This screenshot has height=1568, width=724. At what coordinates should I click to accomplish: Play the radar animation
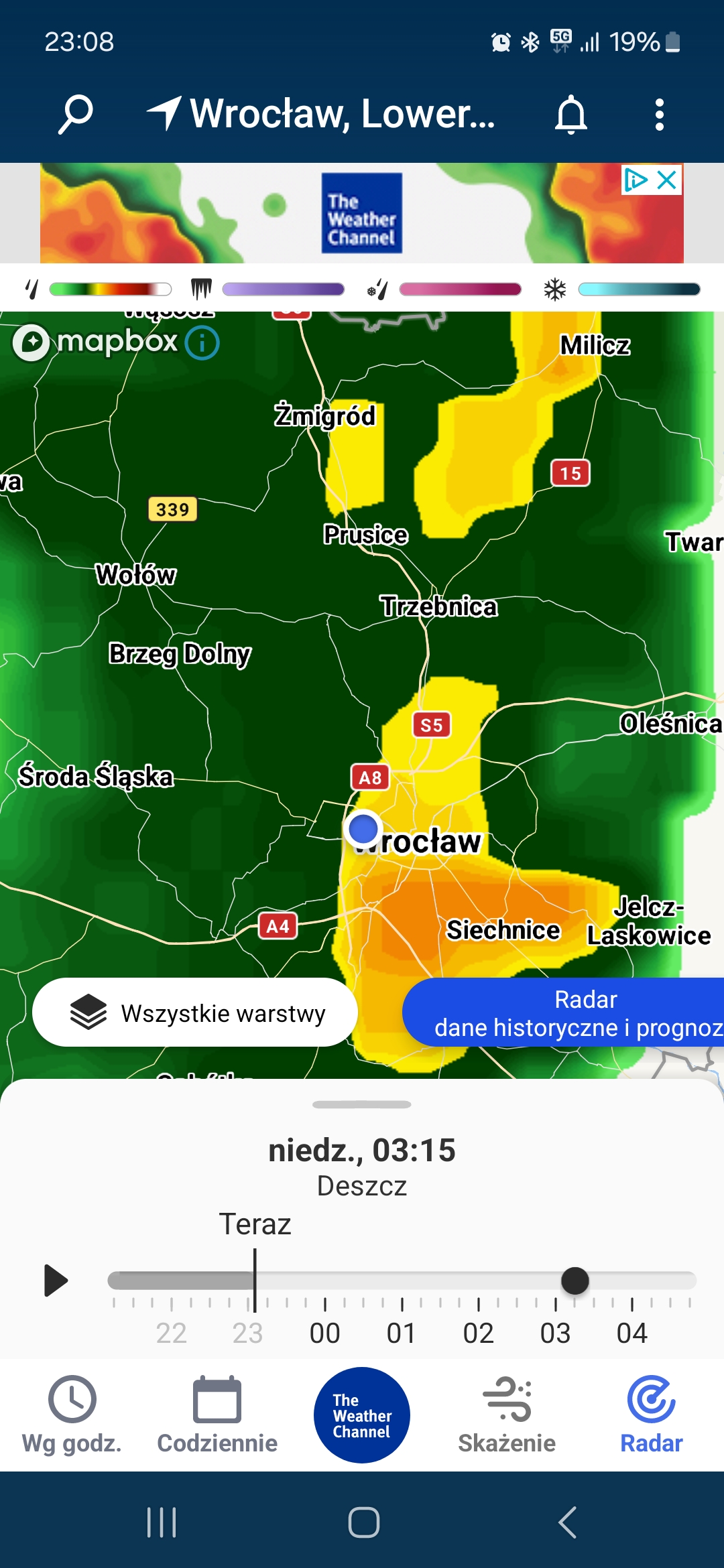56,1281
